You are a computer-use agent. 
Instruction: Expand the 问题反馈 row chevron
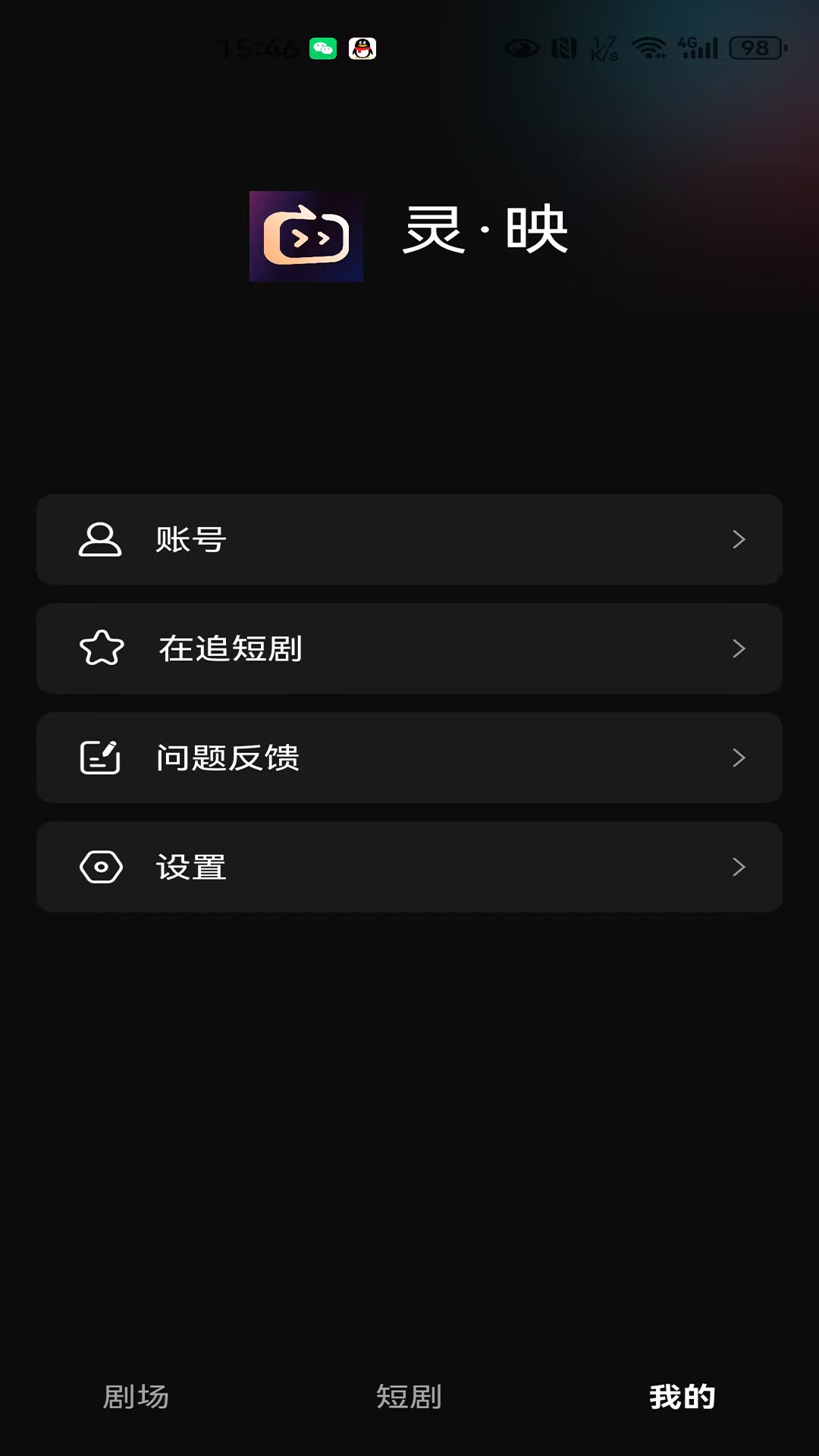point(738,758)
